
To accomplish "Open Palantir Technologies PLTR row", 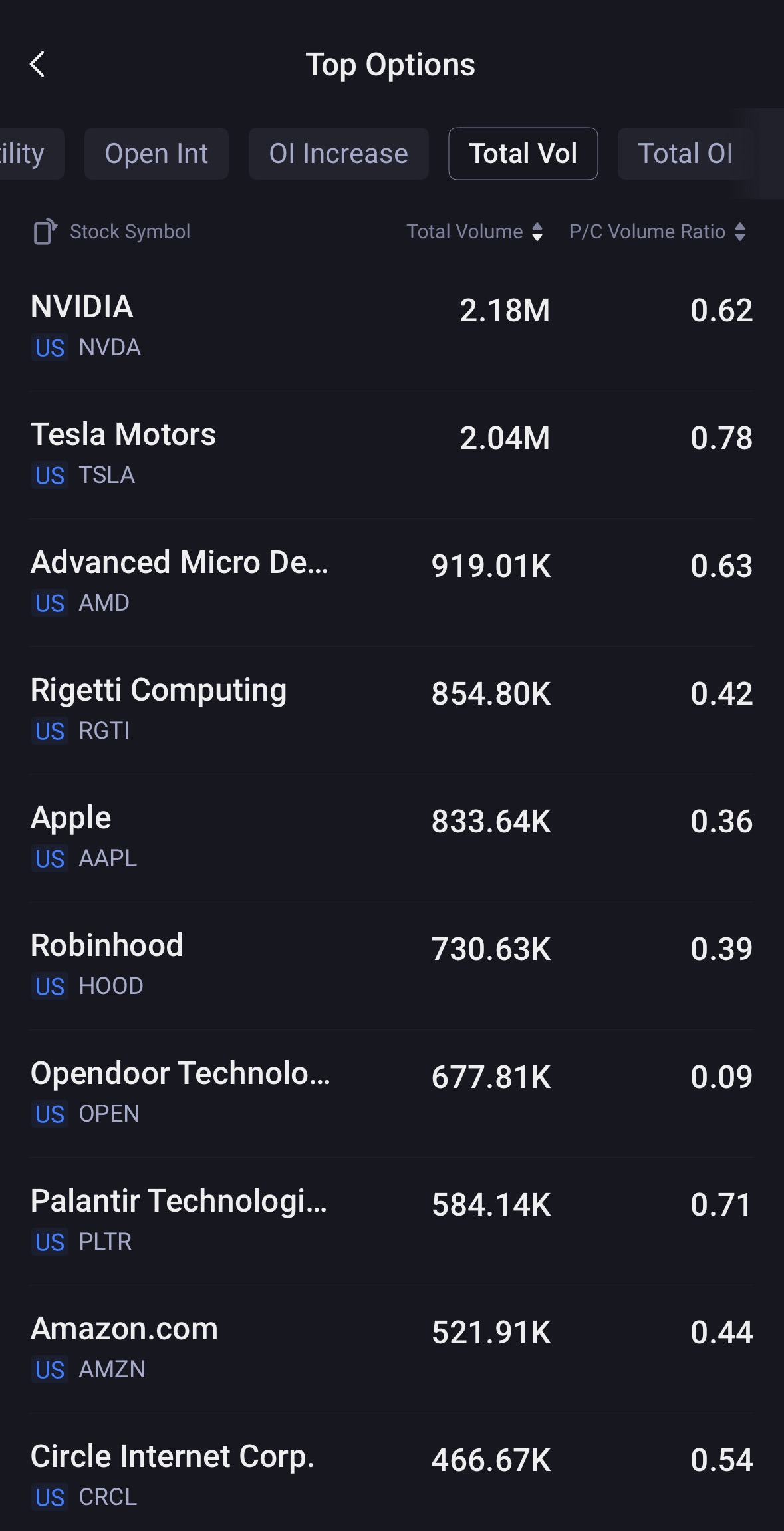I will coord(392,1221).
